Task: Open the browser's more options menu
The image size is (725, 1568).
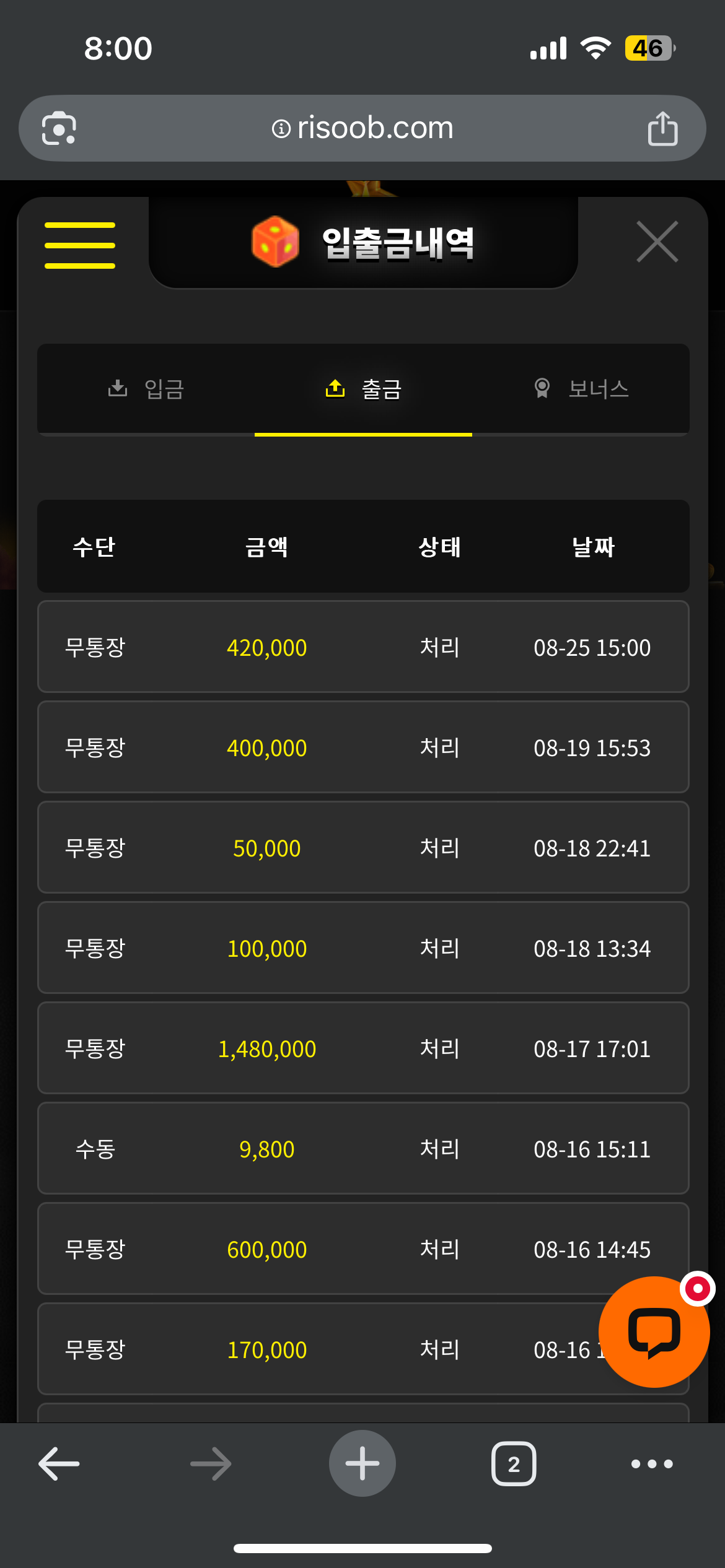Action: (x=652, y=1464)
